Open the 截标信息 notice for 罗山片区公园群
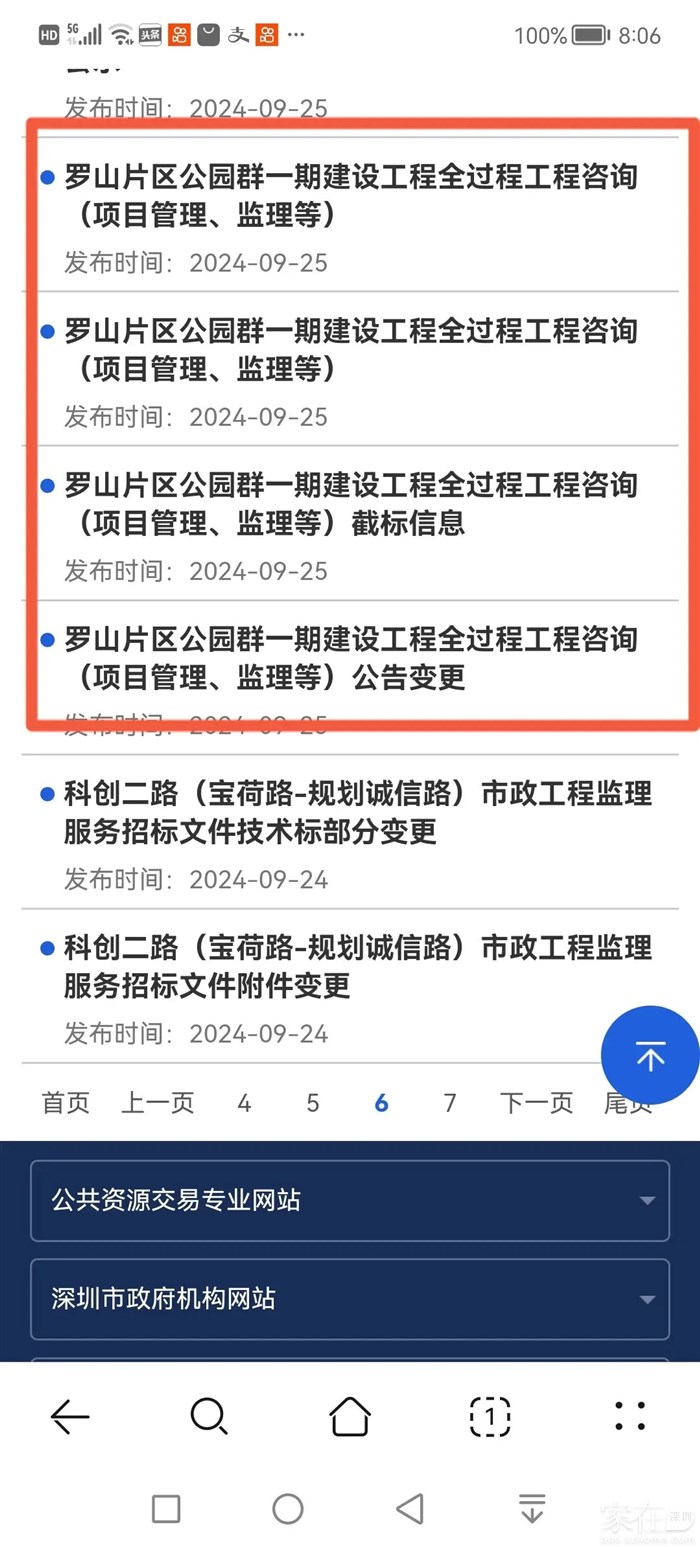 pyautogui.click(x=350, y=503)
